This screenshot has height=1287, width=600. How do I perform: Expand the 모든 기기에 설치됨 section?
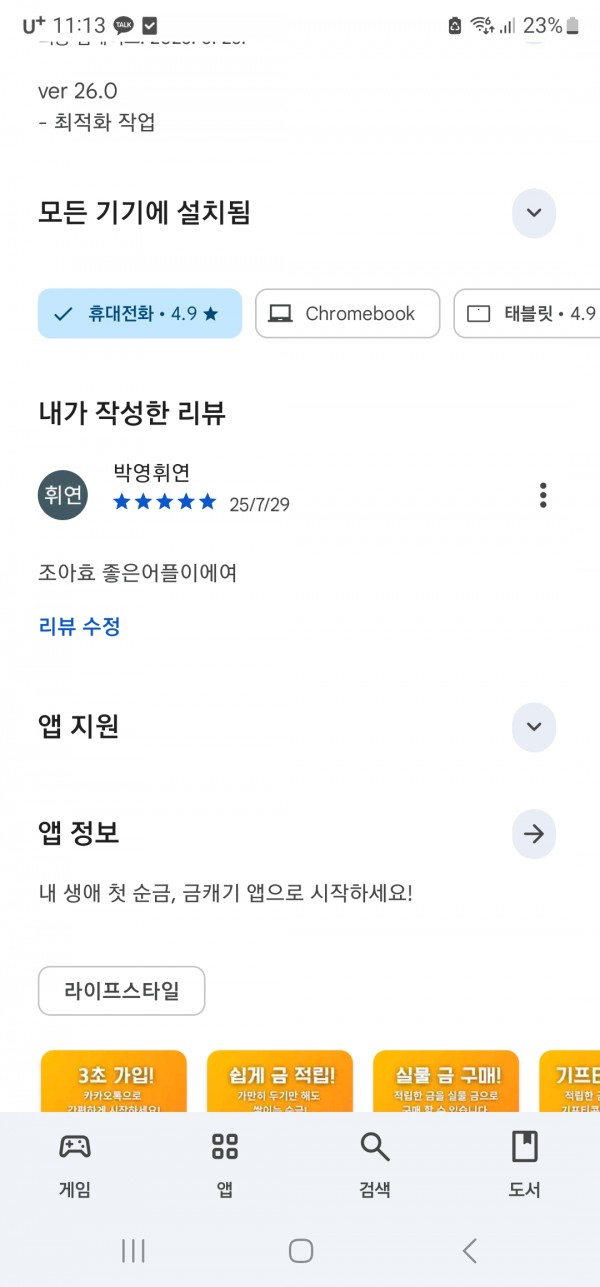tap(534, 212)
